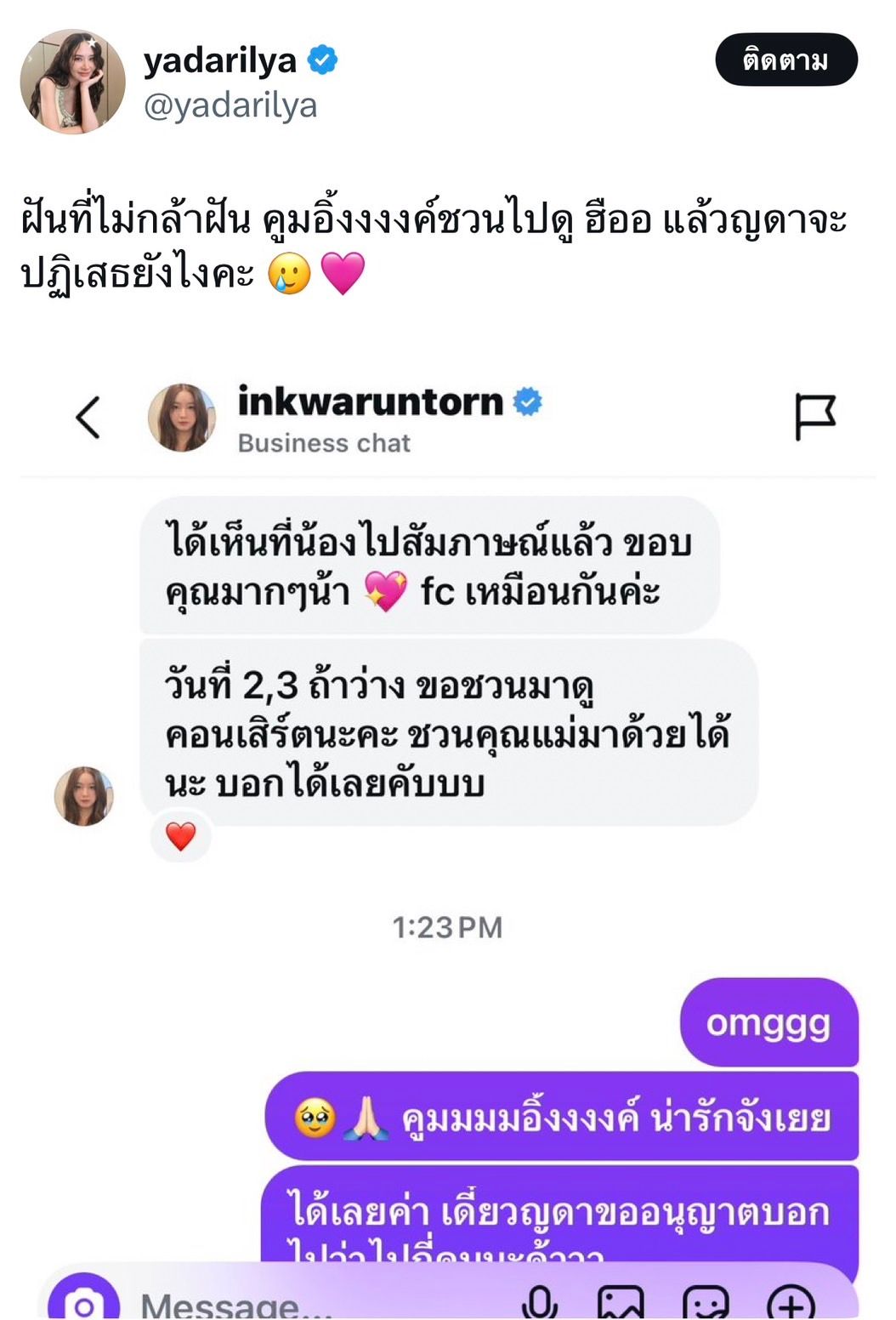Follow the yadarilya account
Screen dimensions: 896x1320
click(x=785, y=60)
